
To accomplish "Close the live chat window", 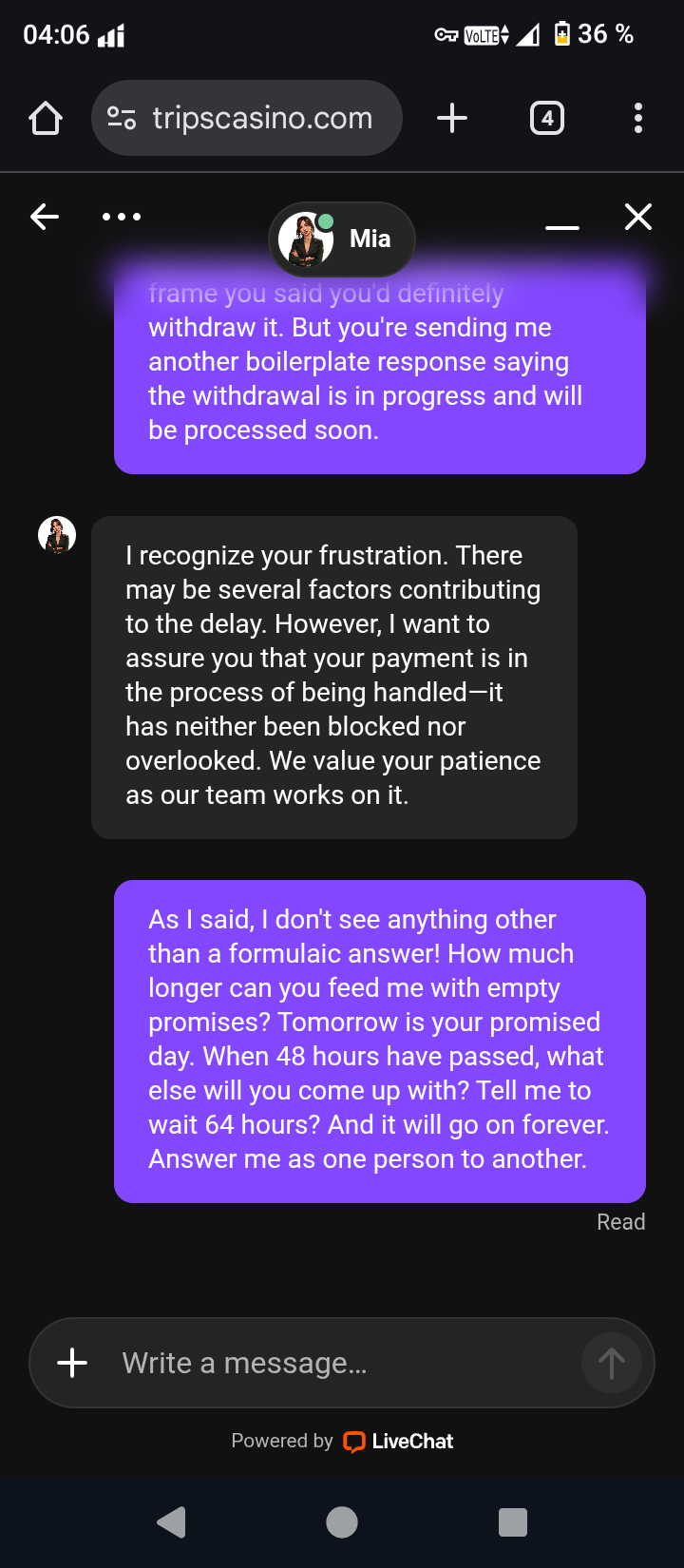I will pos(638,217).
